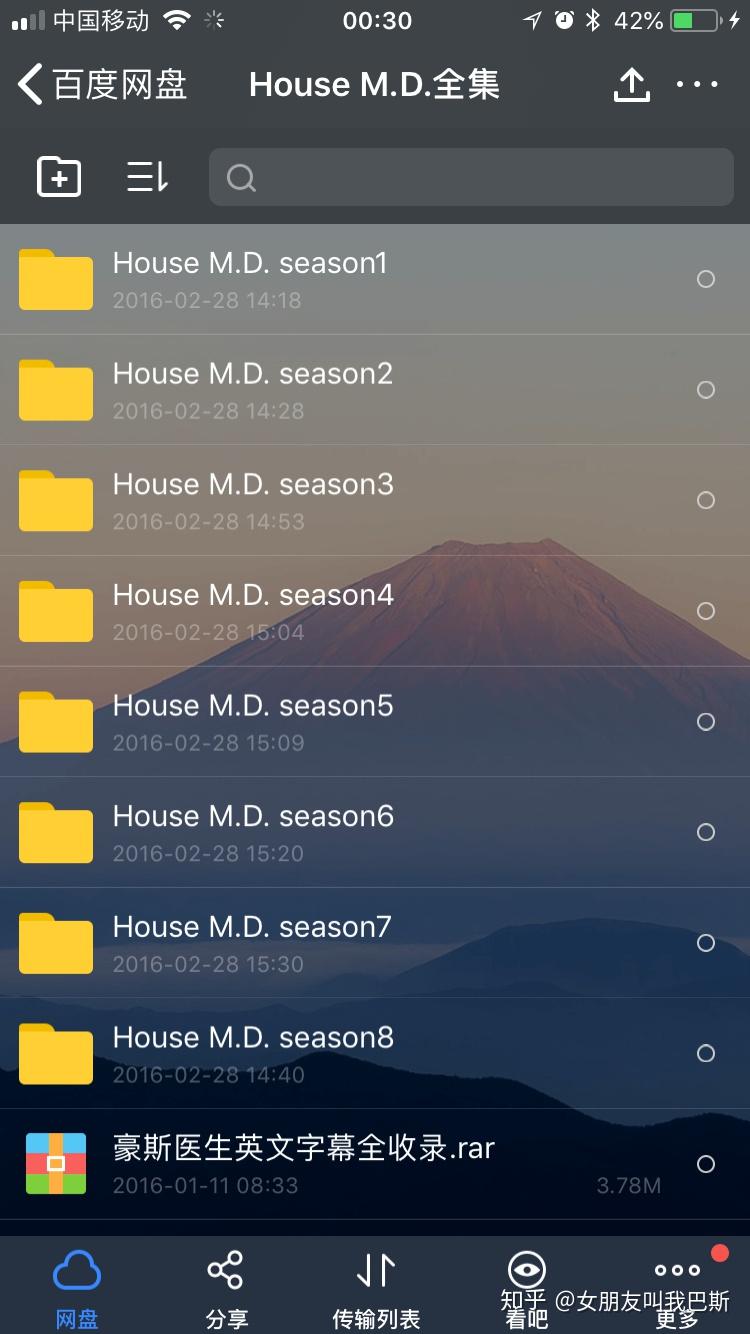Switch to the 传输列表 tab
Image resolution: width=750 pixels, height=1334 pixels.
(376, 1287)
